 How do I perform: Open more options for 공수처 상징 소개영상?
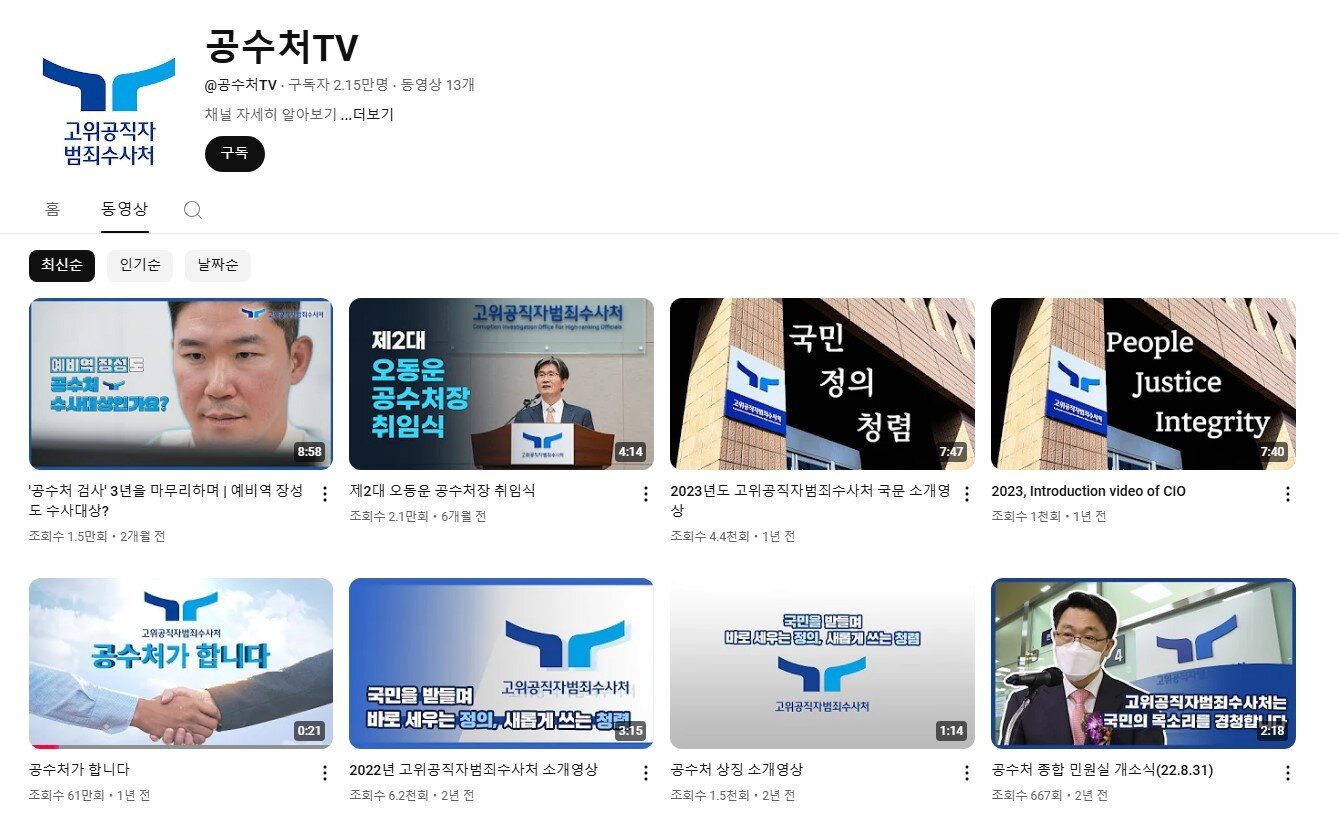[x=967, y=772]
